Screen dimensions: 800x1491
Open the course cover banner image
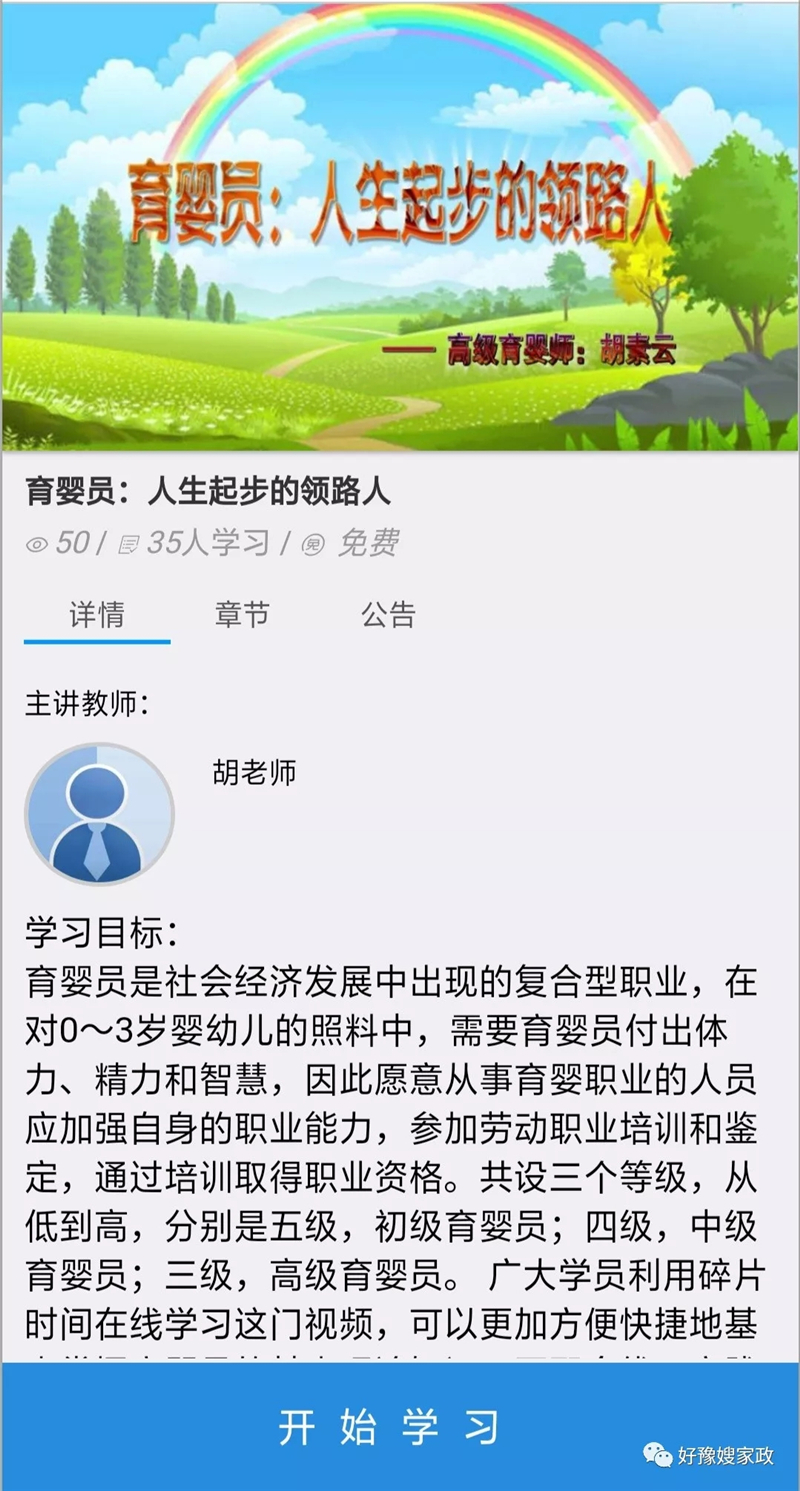point(400,226)
